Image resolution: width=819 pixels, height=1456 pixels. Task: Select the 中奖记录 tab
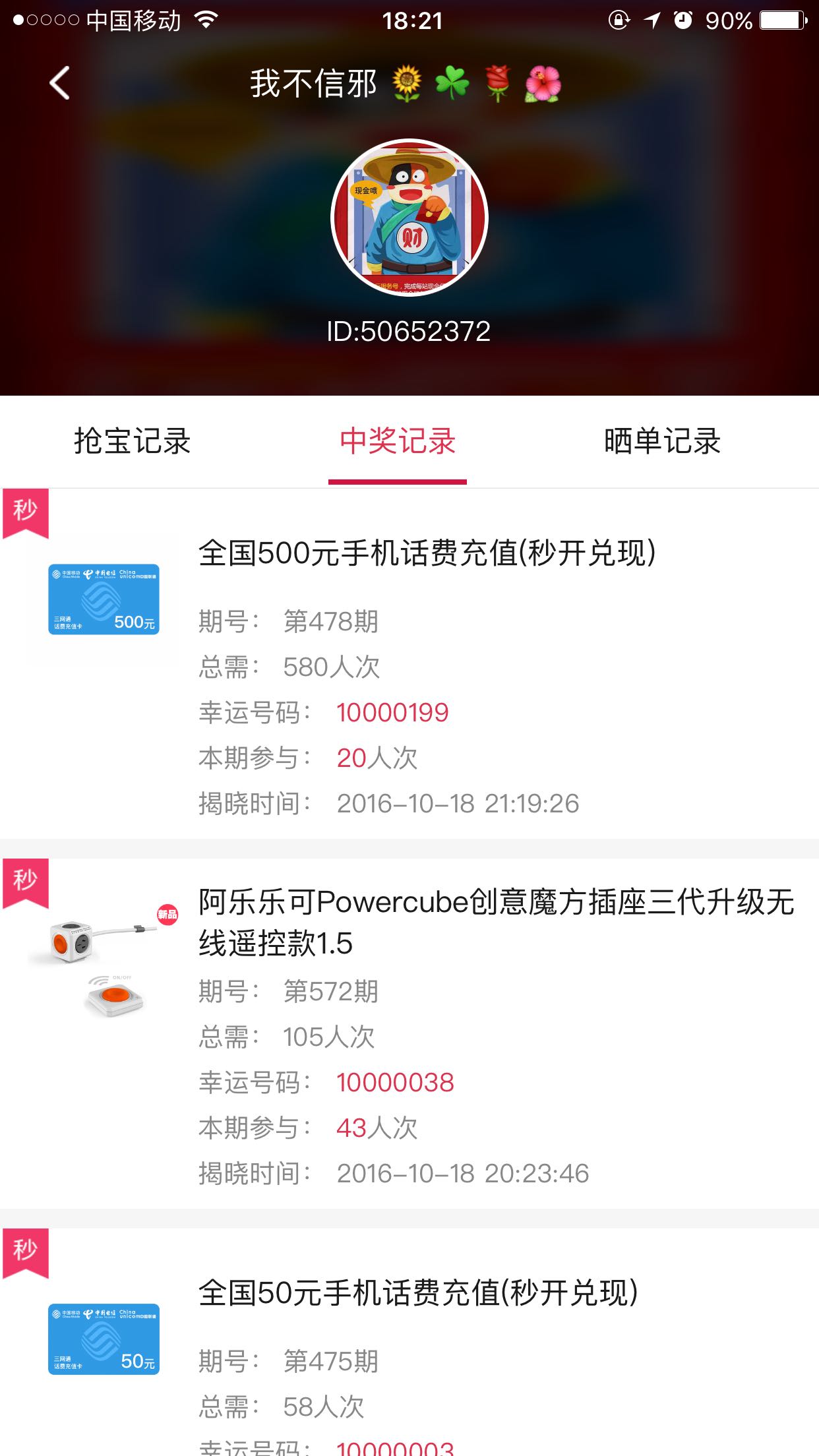coord(398,441)
